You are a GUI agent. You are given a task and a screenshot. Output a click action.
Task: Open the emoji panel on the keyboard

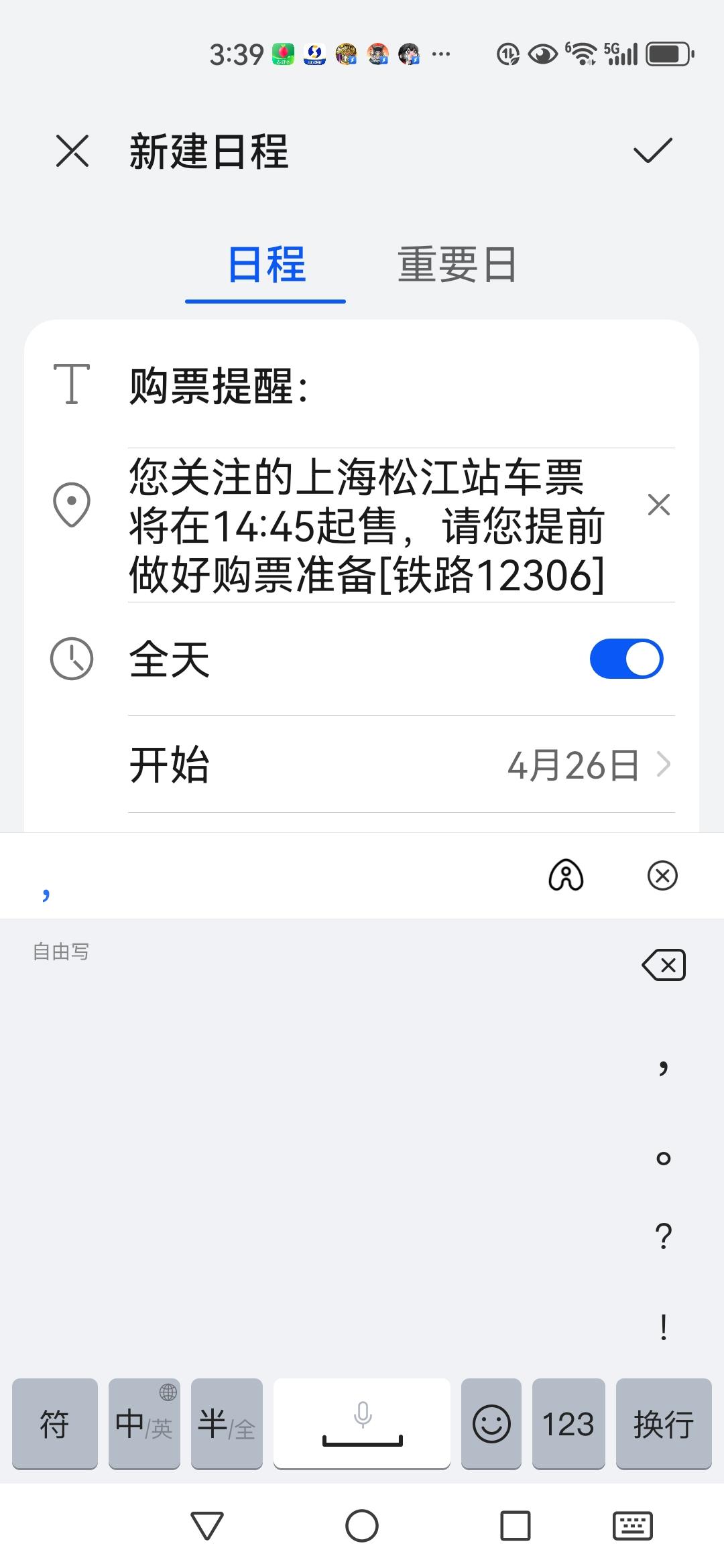point(491,1423)
